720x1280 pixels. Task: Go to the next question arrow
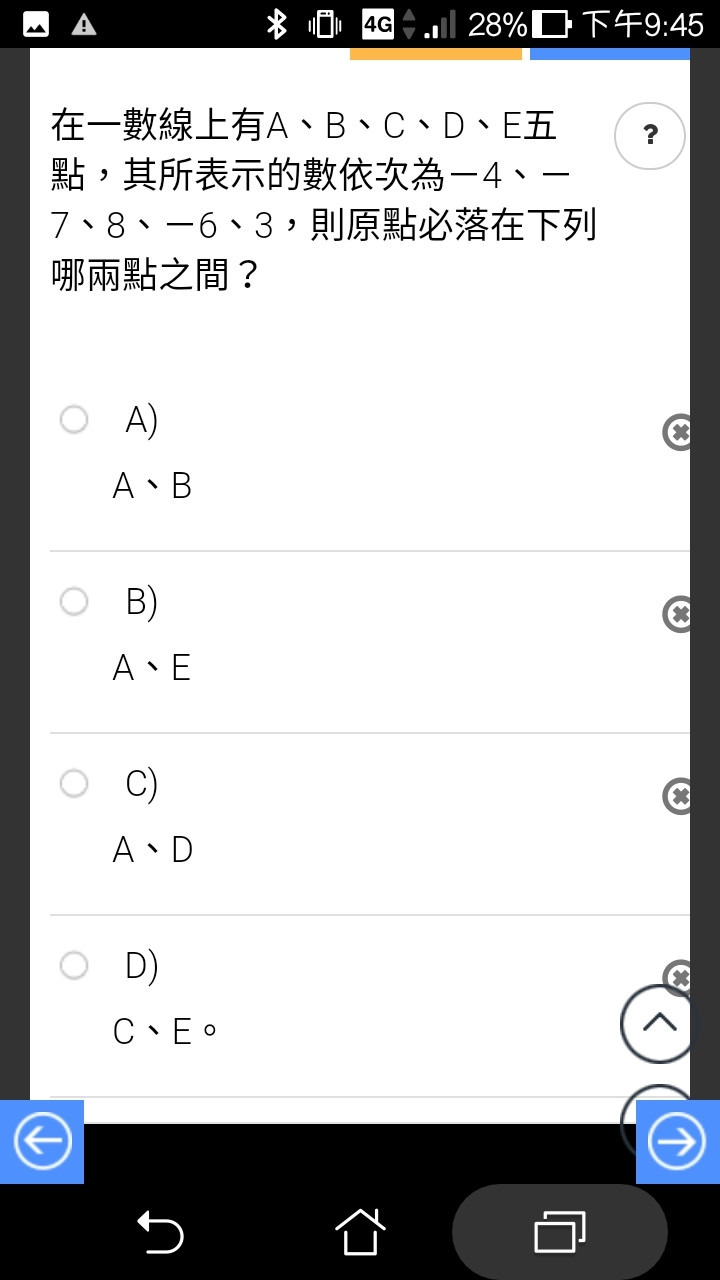click(677, 1142)
